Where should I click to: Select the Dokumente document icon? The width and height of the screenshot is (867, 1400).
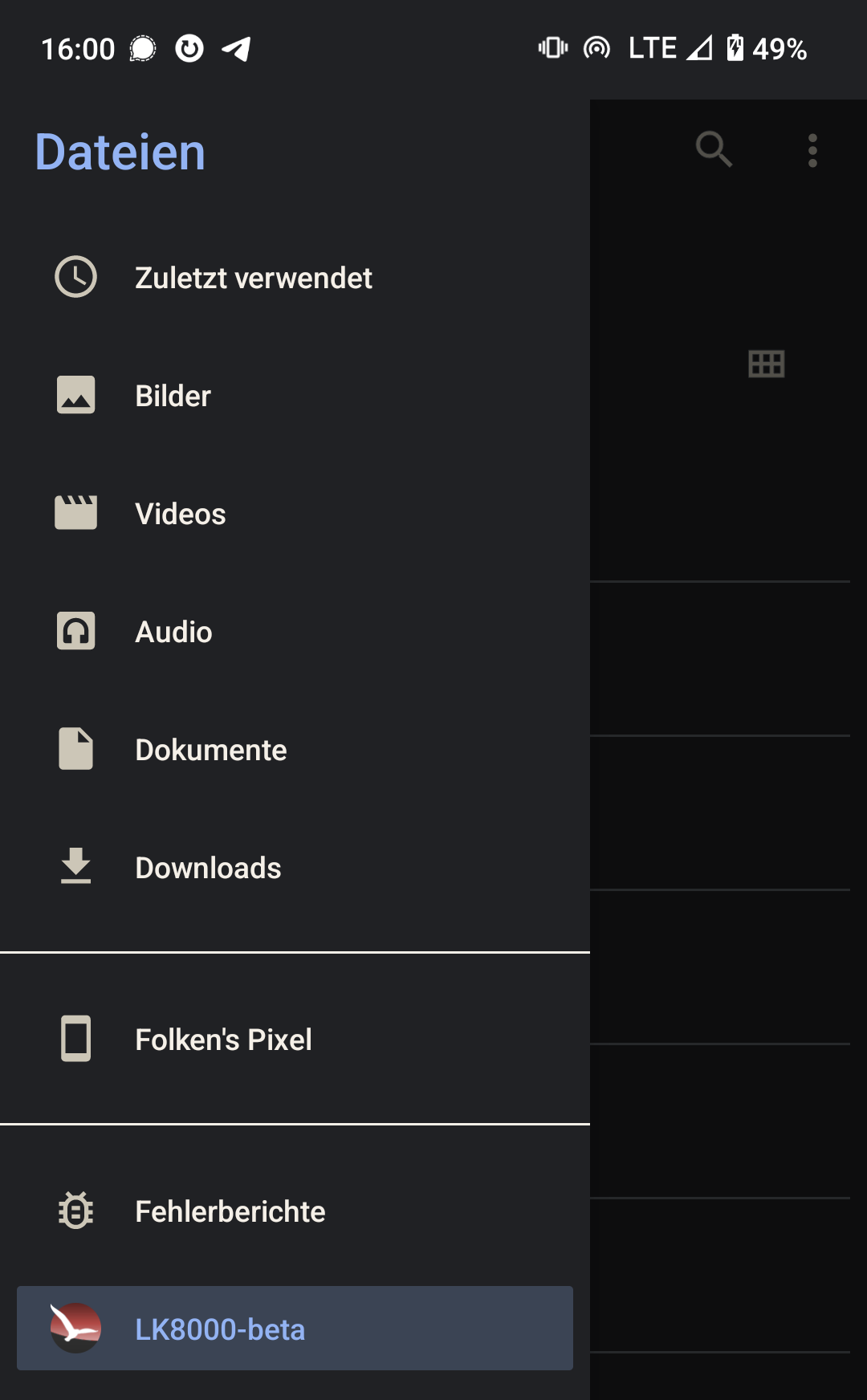(x=75, y=749)
